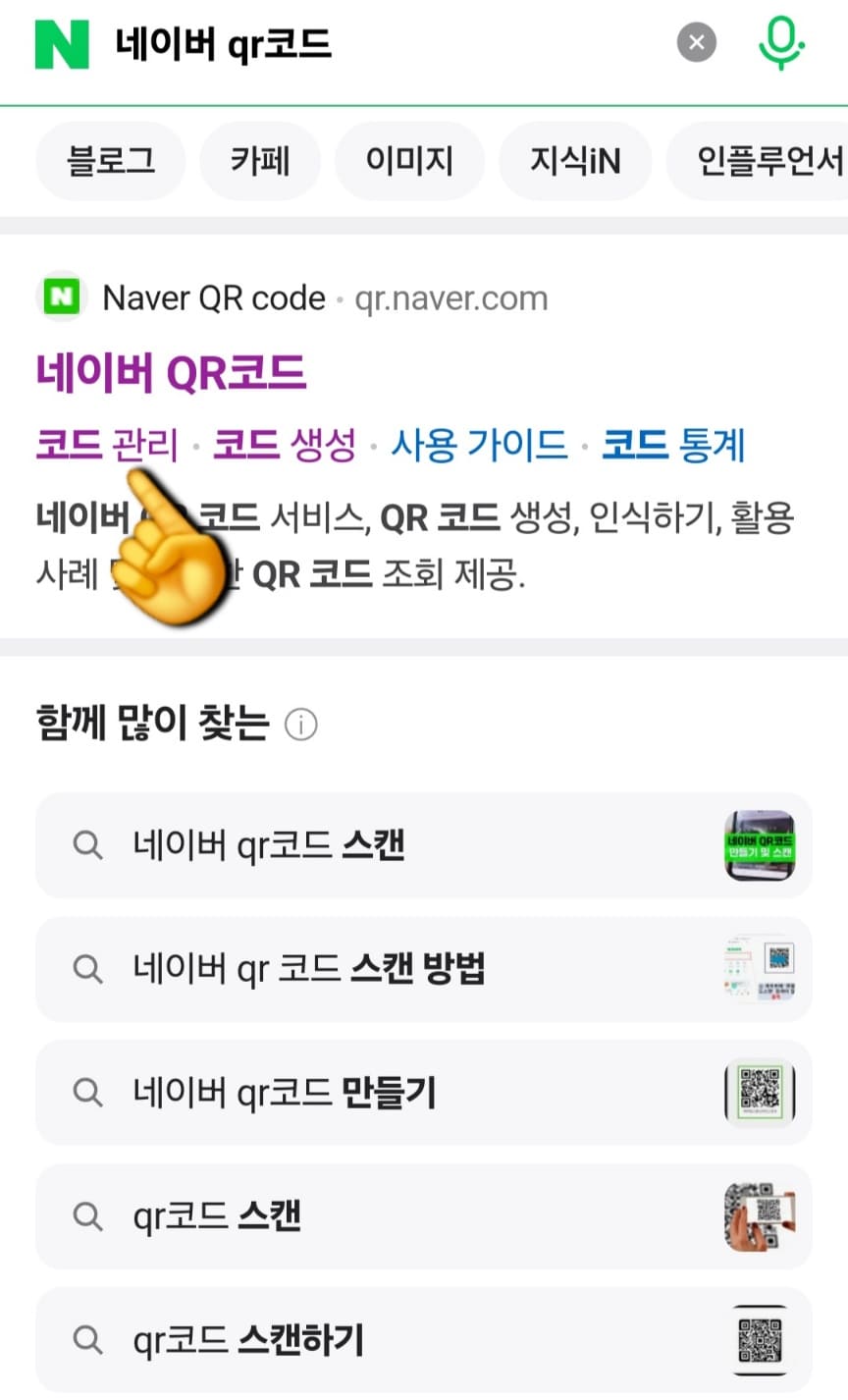Tap the QR thumbnail beside 네이버 qr코드 만들기
Image resolution: width=848 pixels, height=1400 pixels.
pos(760,1093)
